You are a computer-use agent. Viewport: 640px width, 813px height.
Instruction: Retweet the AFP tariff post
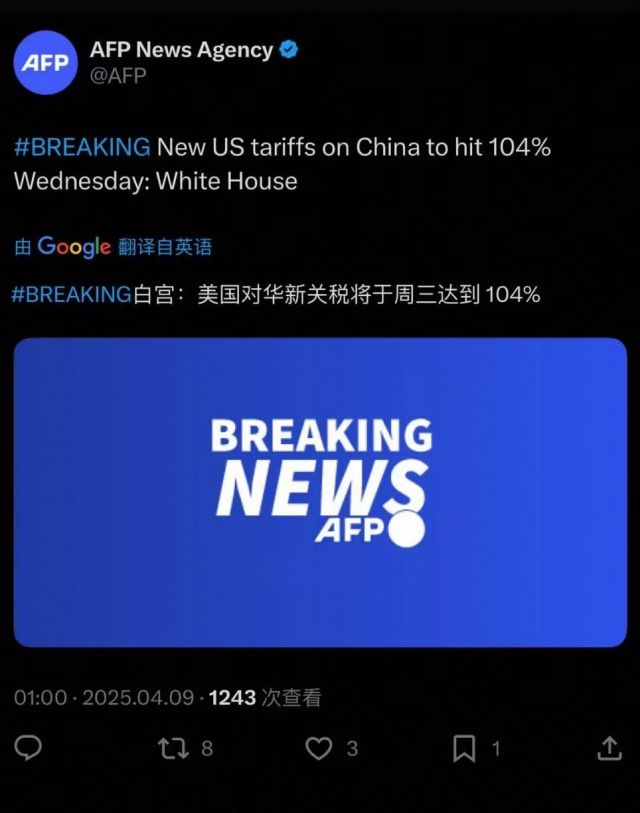pos(174,748)
